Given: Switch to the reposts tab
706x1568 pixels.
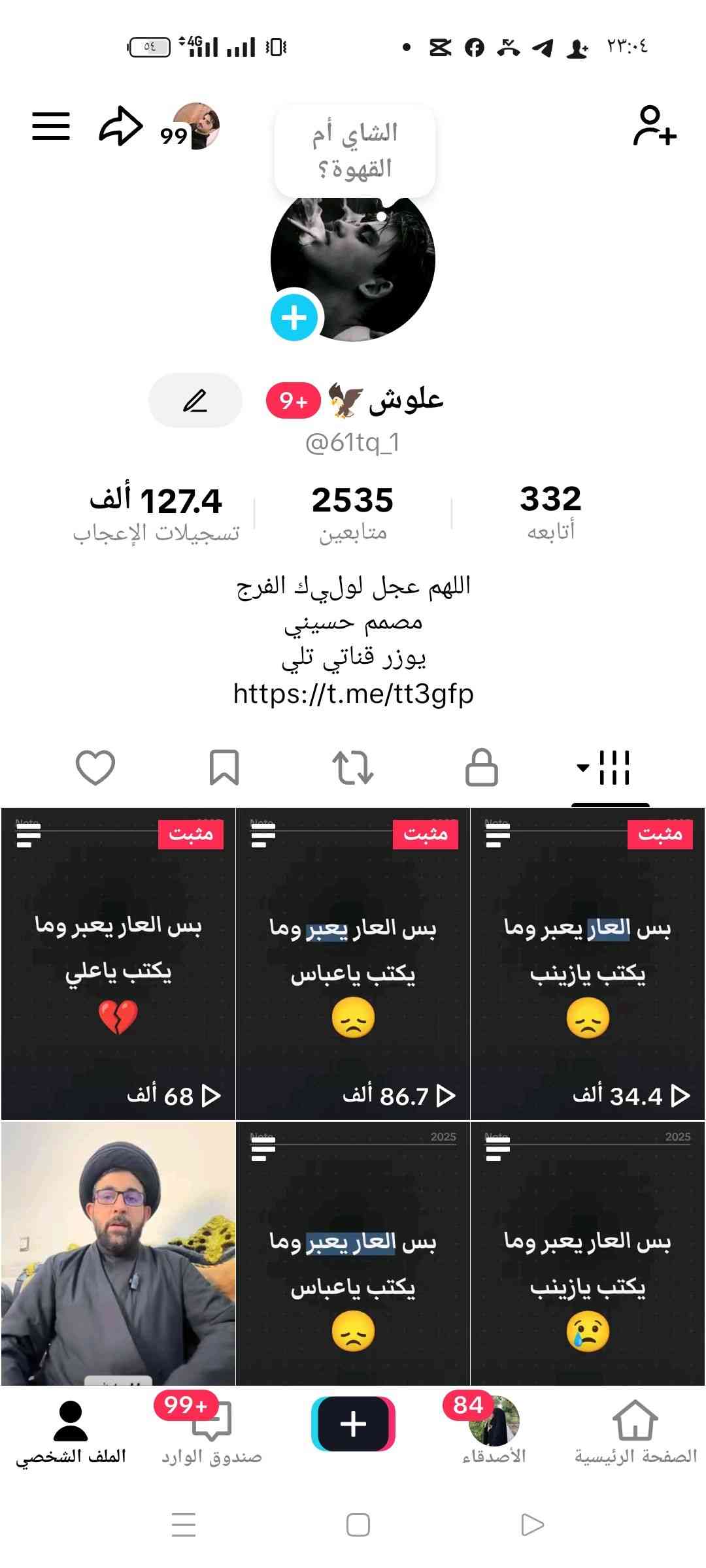Looking at the screenshot, I should [352, 767].
